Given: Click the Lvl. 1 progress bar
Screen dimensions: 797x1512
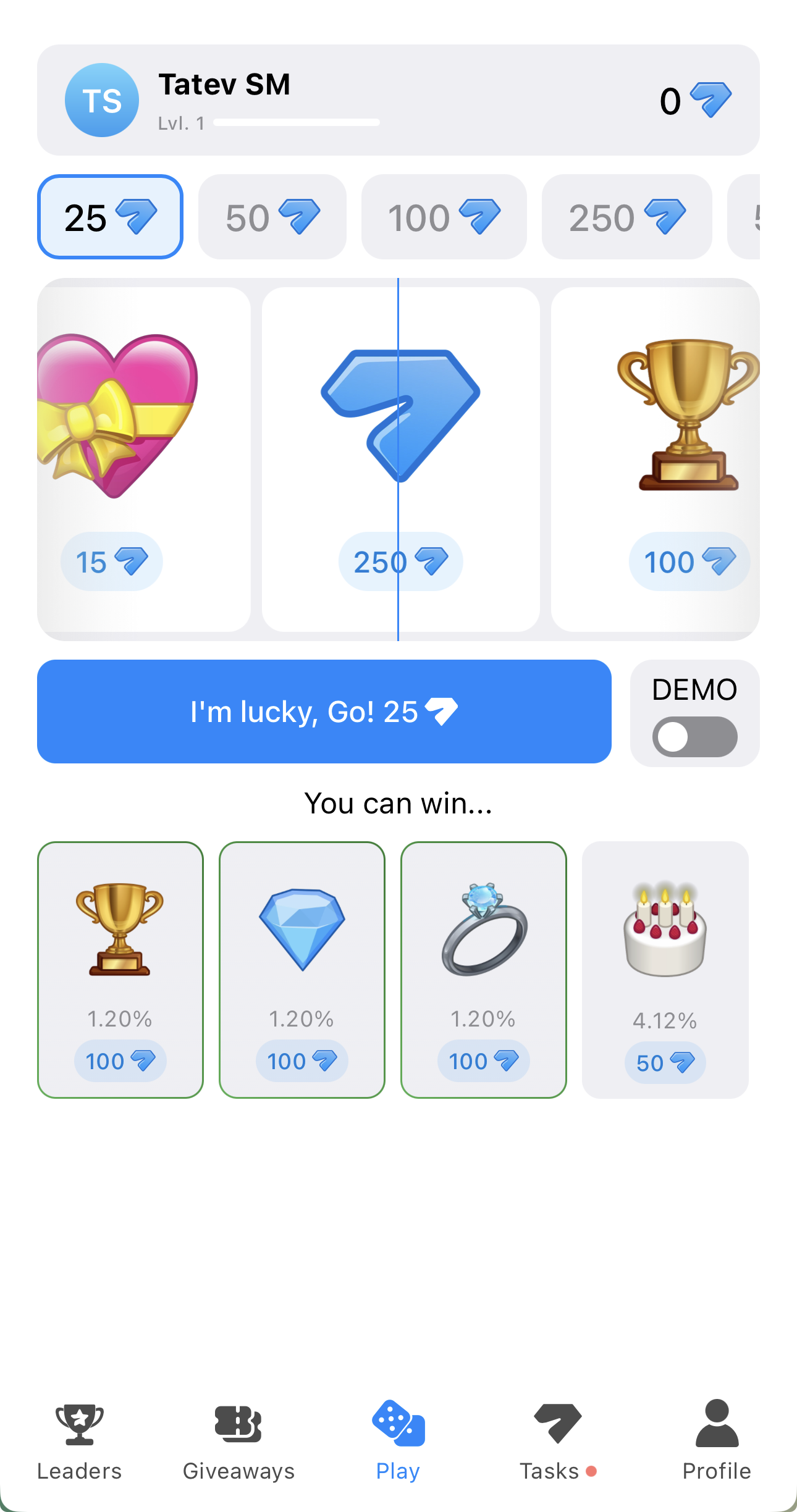Looking at the screenshot, I should [x=298, y=122].
